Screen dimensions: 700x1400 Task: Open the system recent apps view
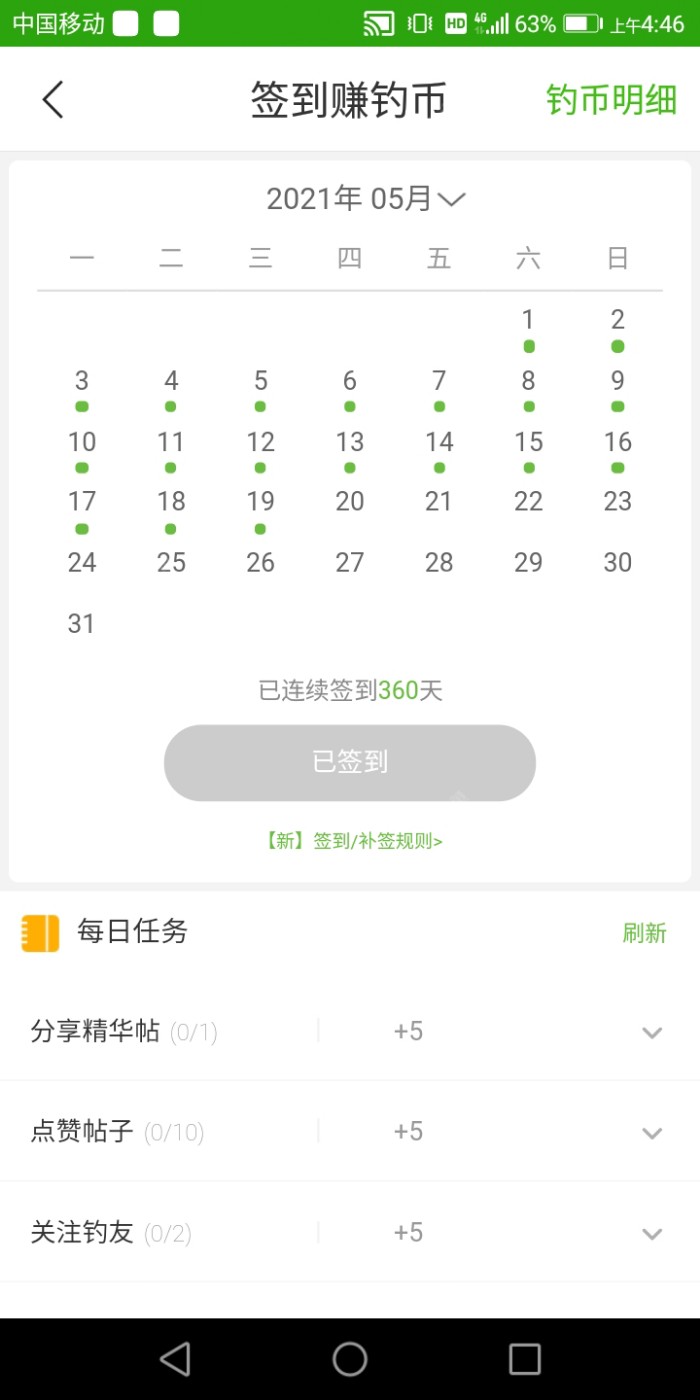(525, 1359)
